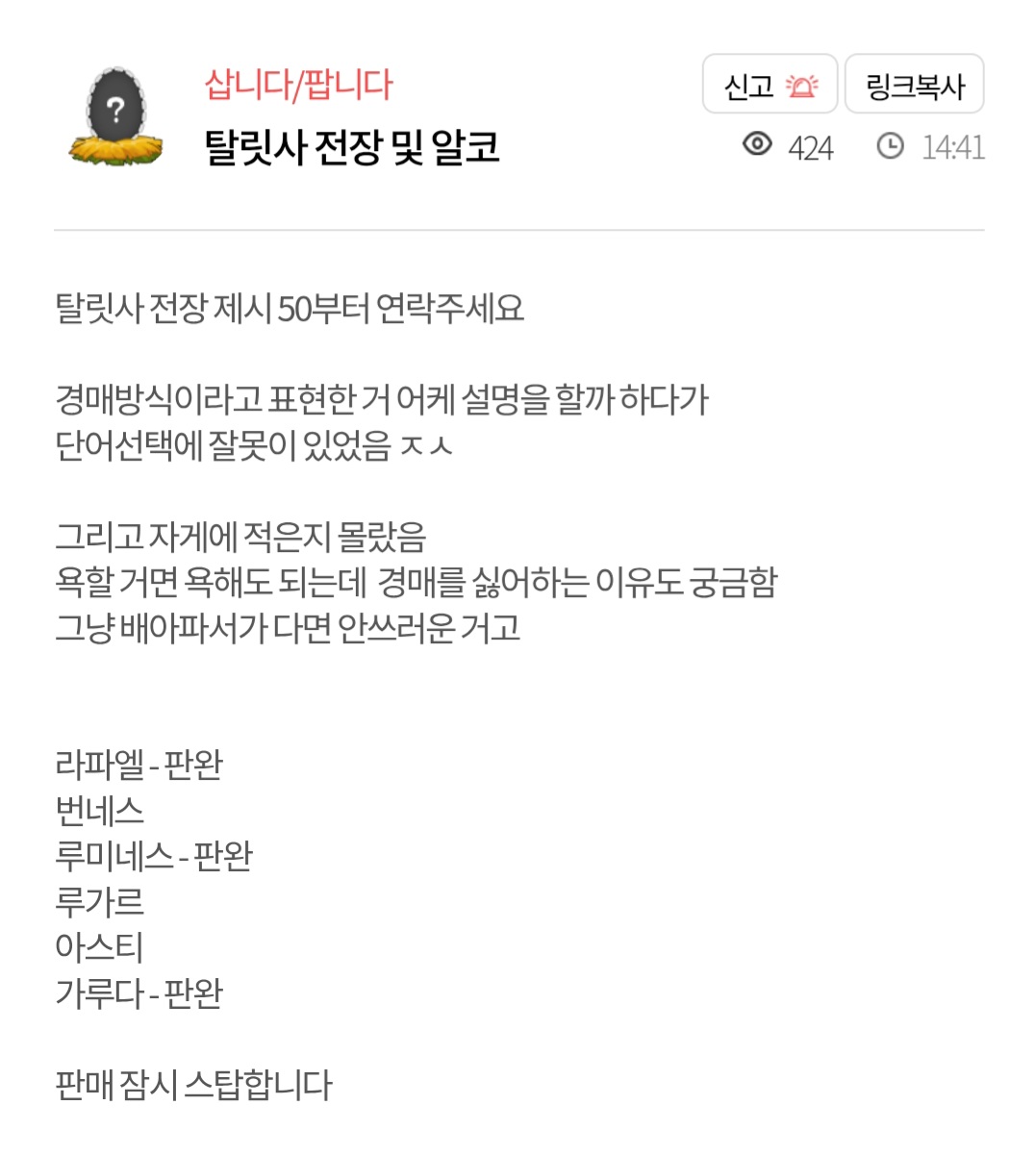Open the anonymous author's profile avatar

[115, 117]
